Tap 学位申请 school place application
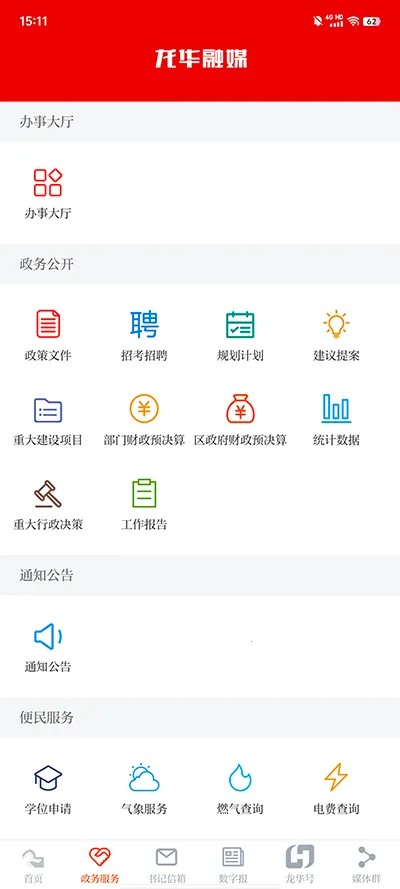The height and width of the screenshot is (889, 400). [48, 789]
